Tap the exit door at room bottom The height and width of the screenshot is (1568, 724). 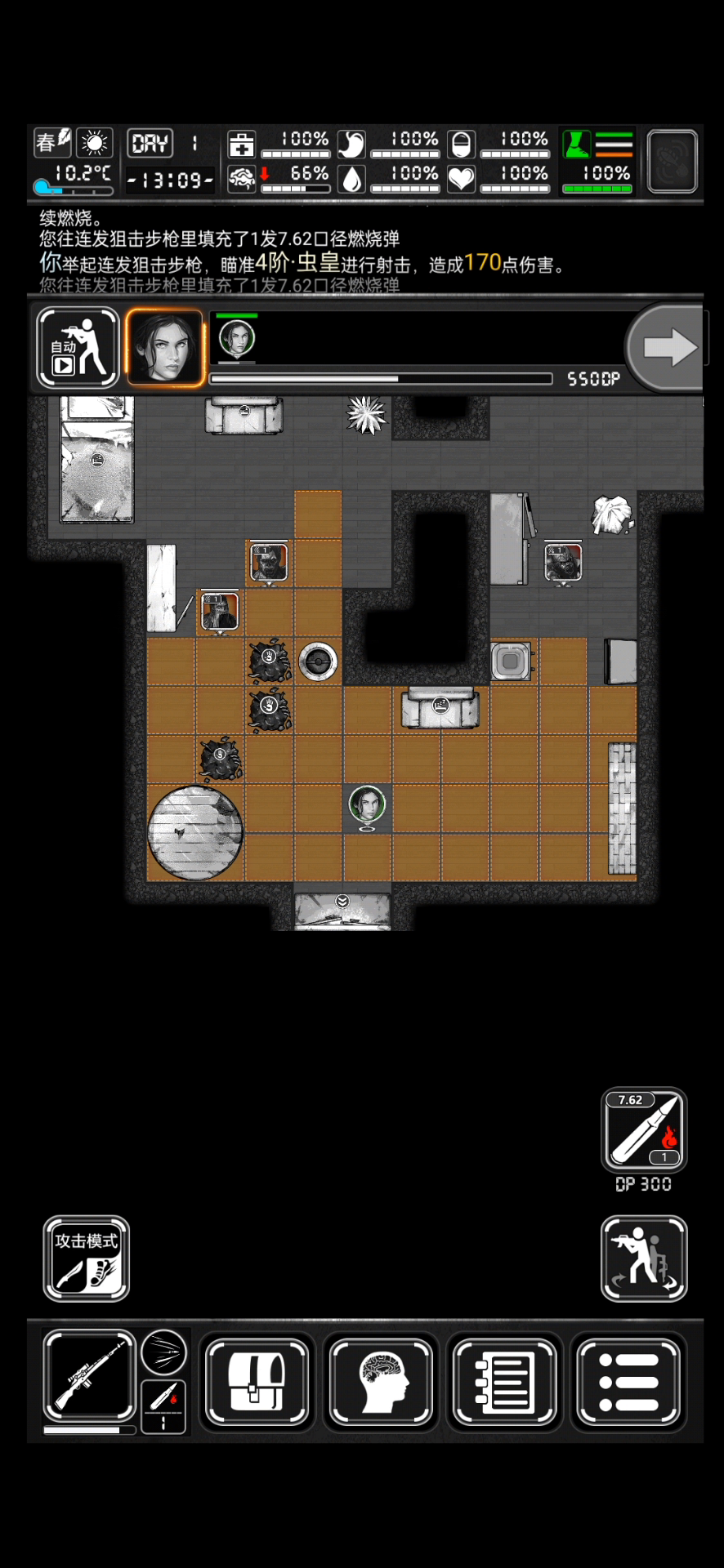(x=342, y=909)
